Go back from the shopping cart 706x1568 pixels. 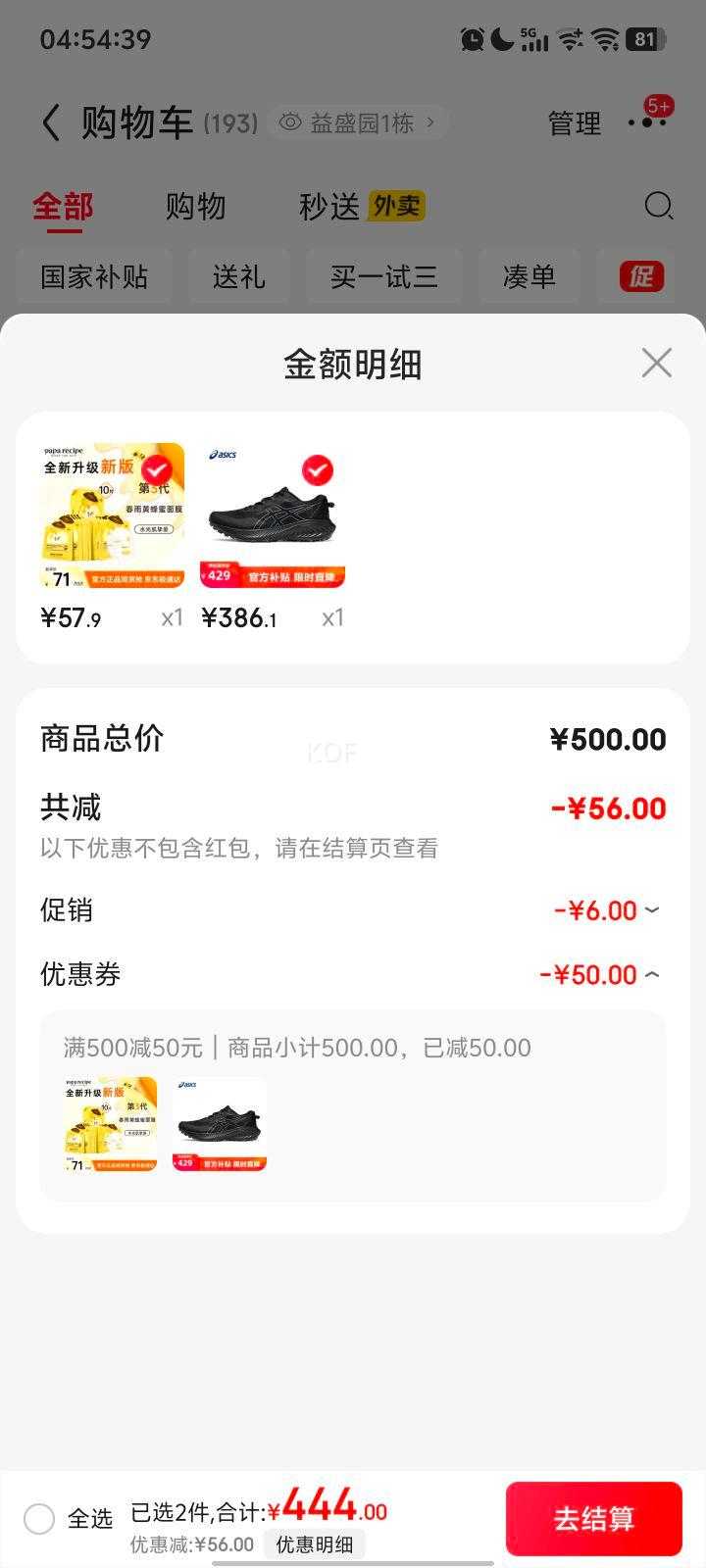(x=51, y=123)
